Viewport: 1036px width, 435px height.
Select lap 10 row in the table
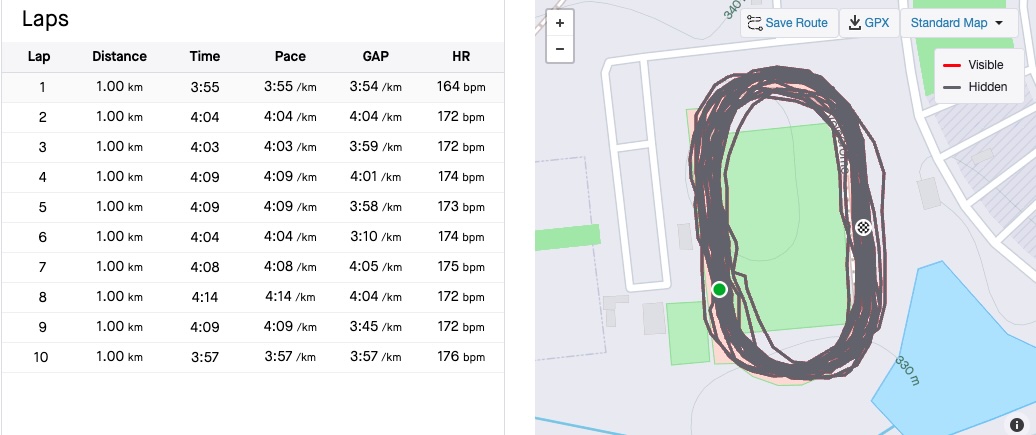tap(252, 357)
